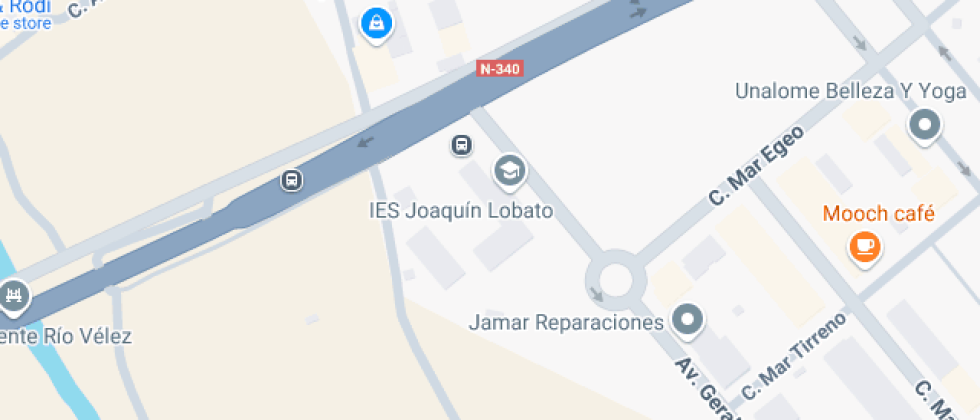Tap the Puente Río Vélez bridge marker
The height and width of the screenshot is (420, 980).
pyautogui.click(x=13, y=295)
